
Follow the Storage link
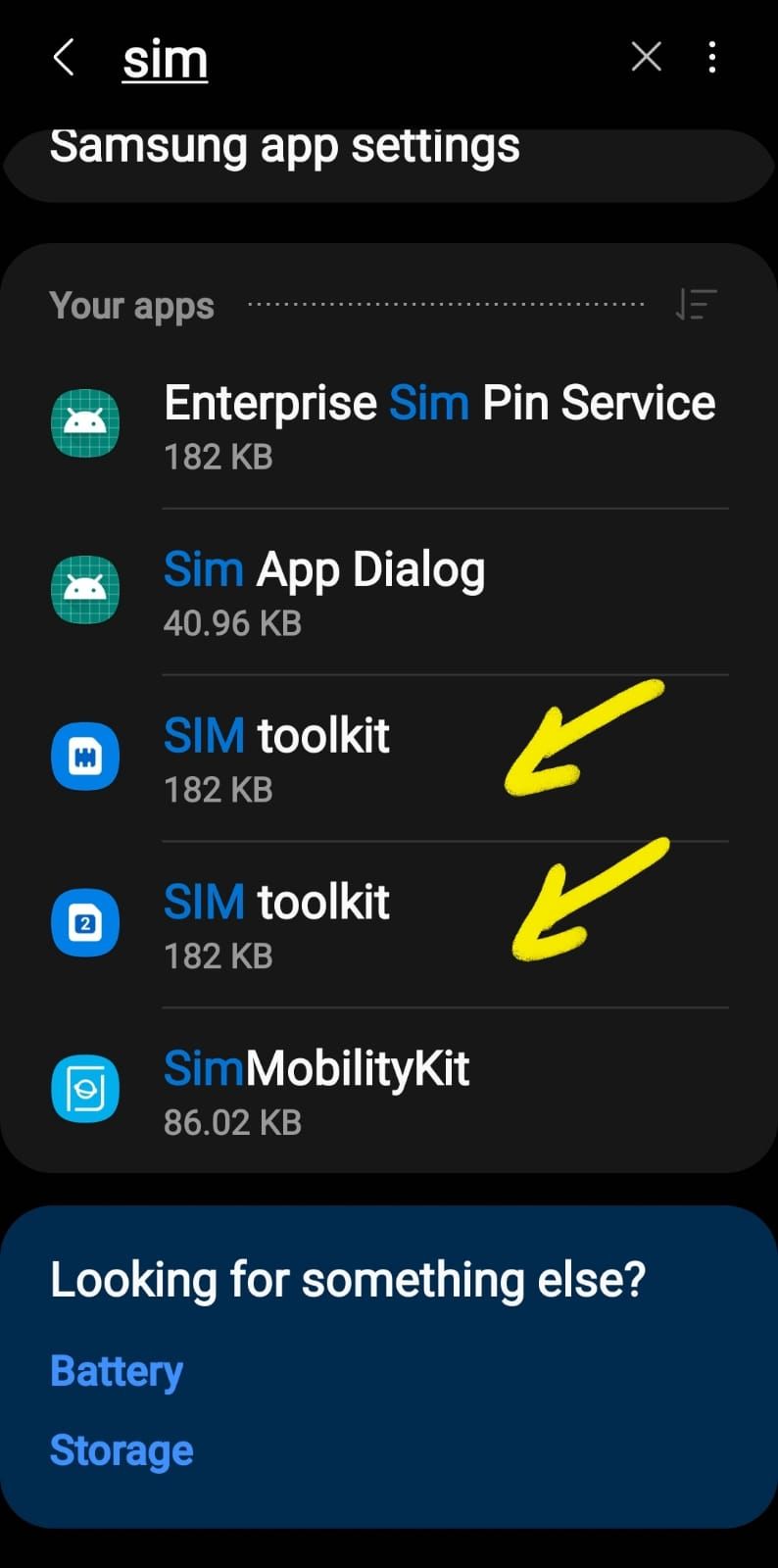click(122, 1450)
